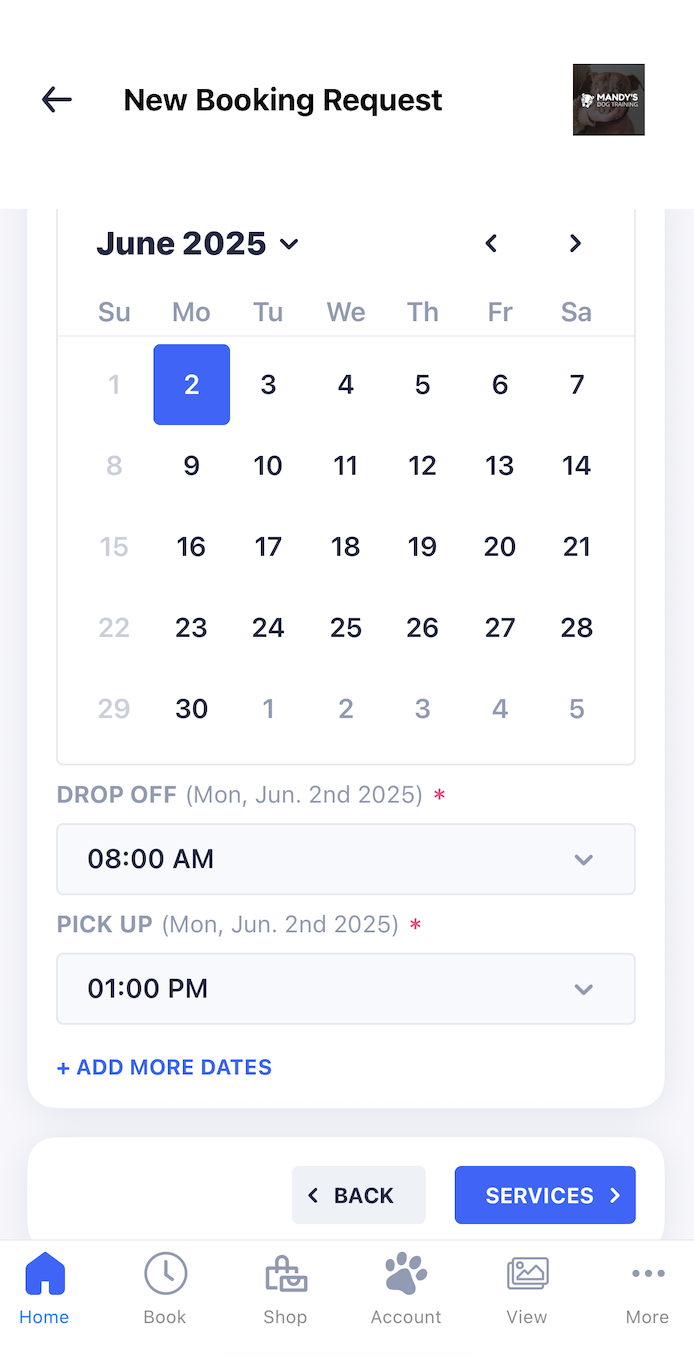Open the Book tab
The width and height of the screenshot is (694, 1358).
click(165, 1290)
